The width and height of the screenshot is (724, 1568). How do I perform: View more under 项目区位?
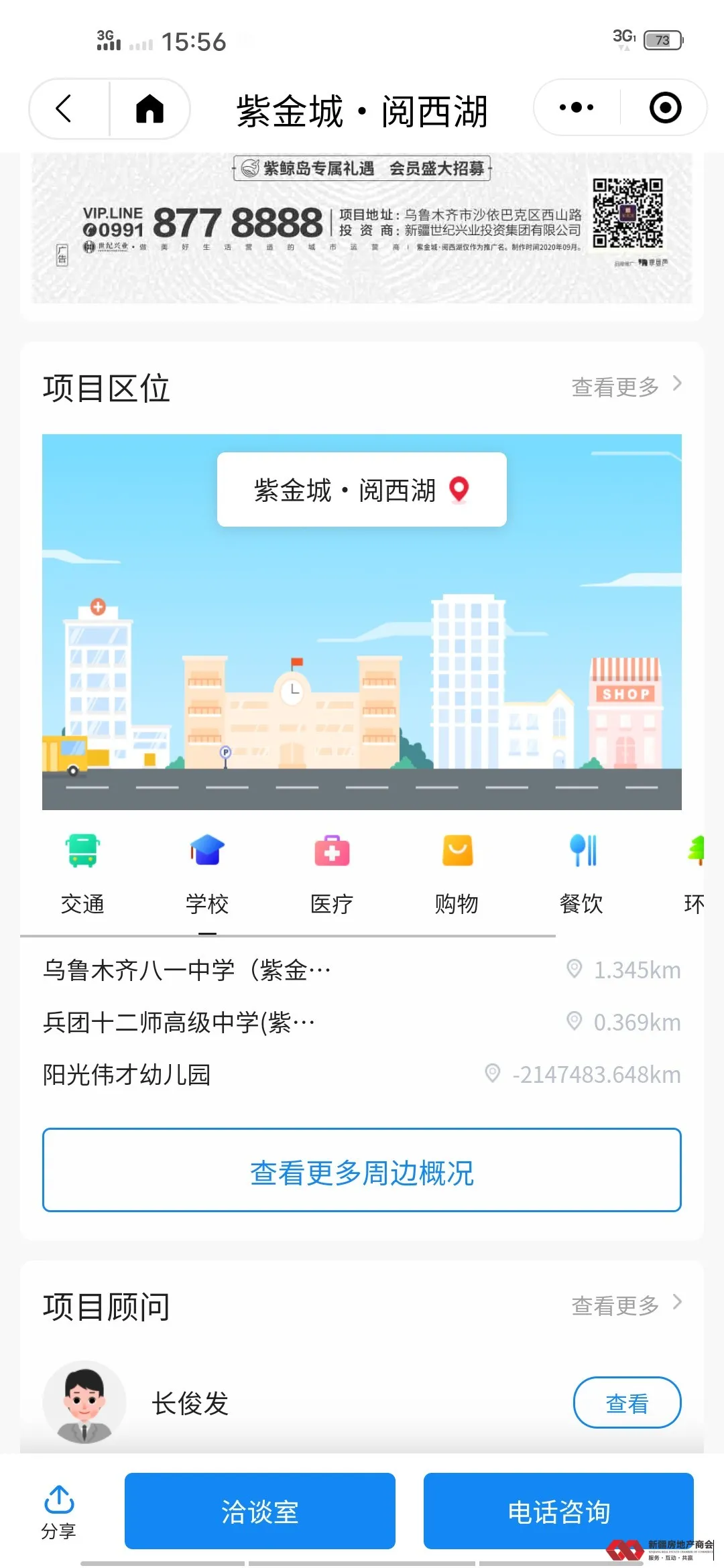click(x=626, y=387)
